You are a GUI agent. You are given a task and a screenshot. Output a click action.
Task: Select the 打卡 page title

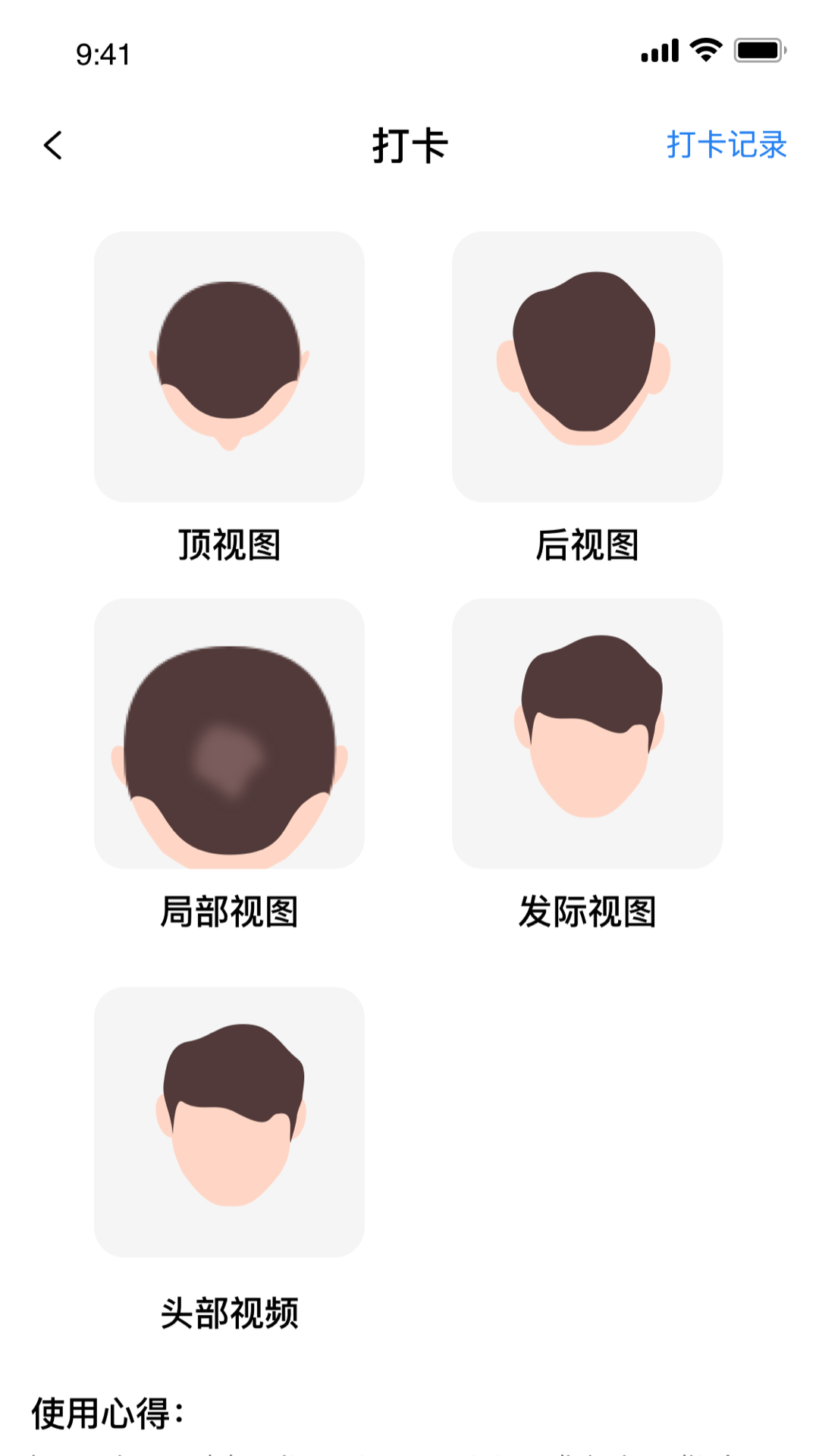coord(409,146)
